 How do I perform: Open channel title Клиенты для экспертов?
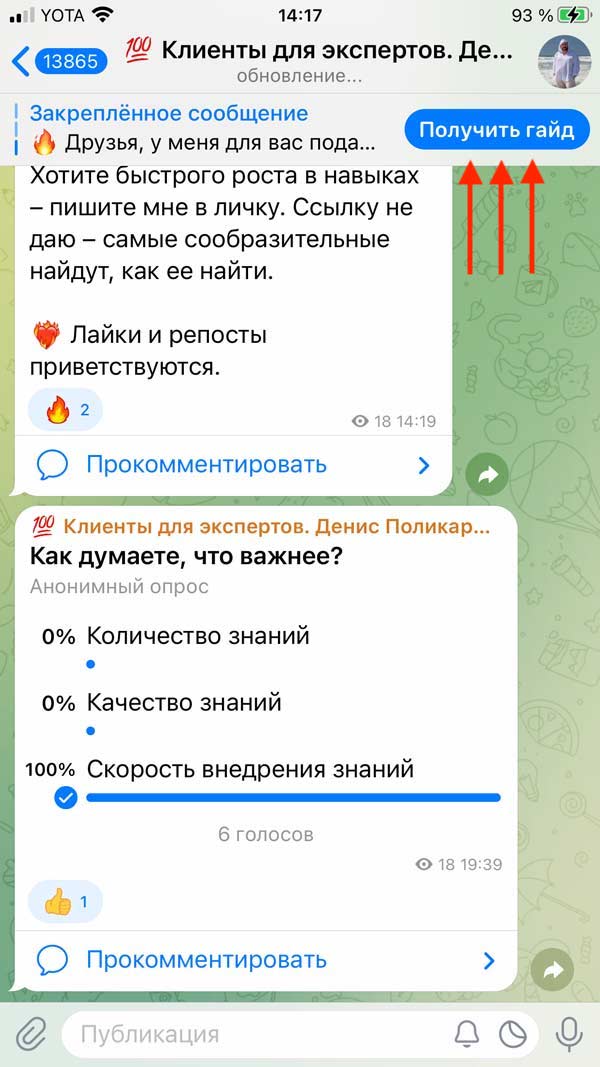[x=335, y=50]
